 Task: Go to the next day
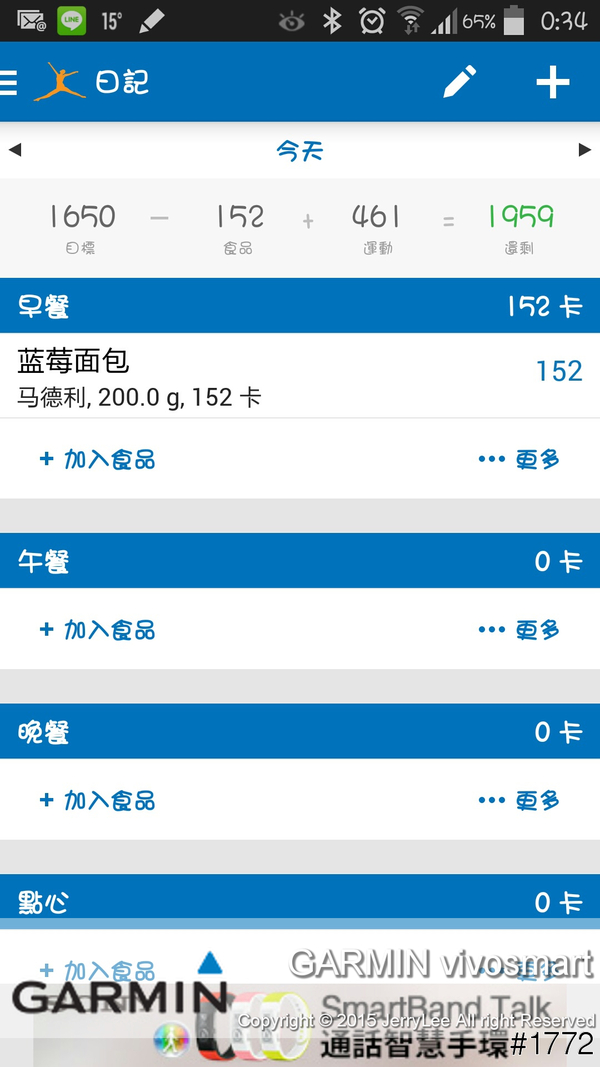[585, 151]
